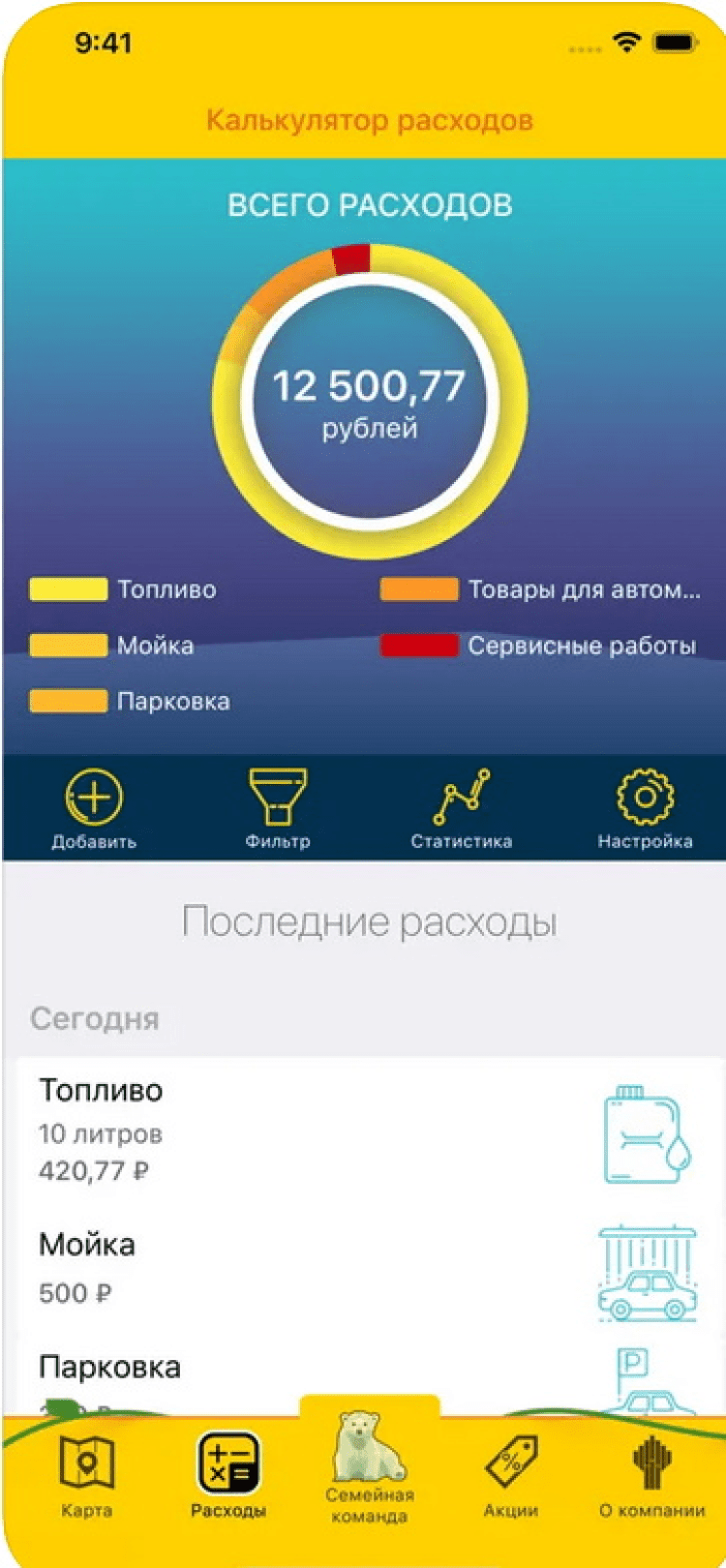Go to the Акции tab
Image resolution: width=726 pixels, height=1568 pixels.
pyautogui.click(x=511, y=1476)
